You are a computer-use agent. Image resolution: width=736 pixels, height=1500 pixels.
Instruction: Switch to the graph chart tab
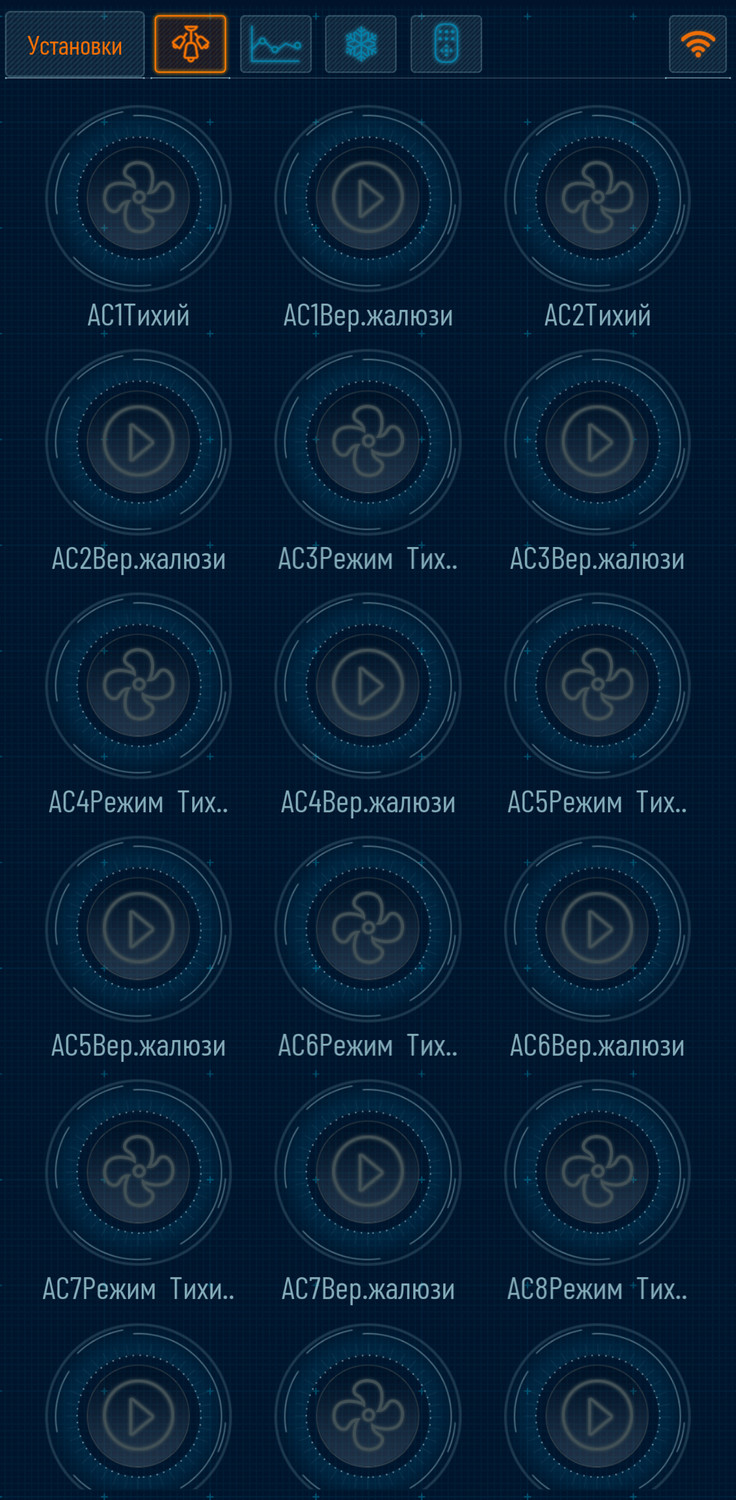(275, 45)
